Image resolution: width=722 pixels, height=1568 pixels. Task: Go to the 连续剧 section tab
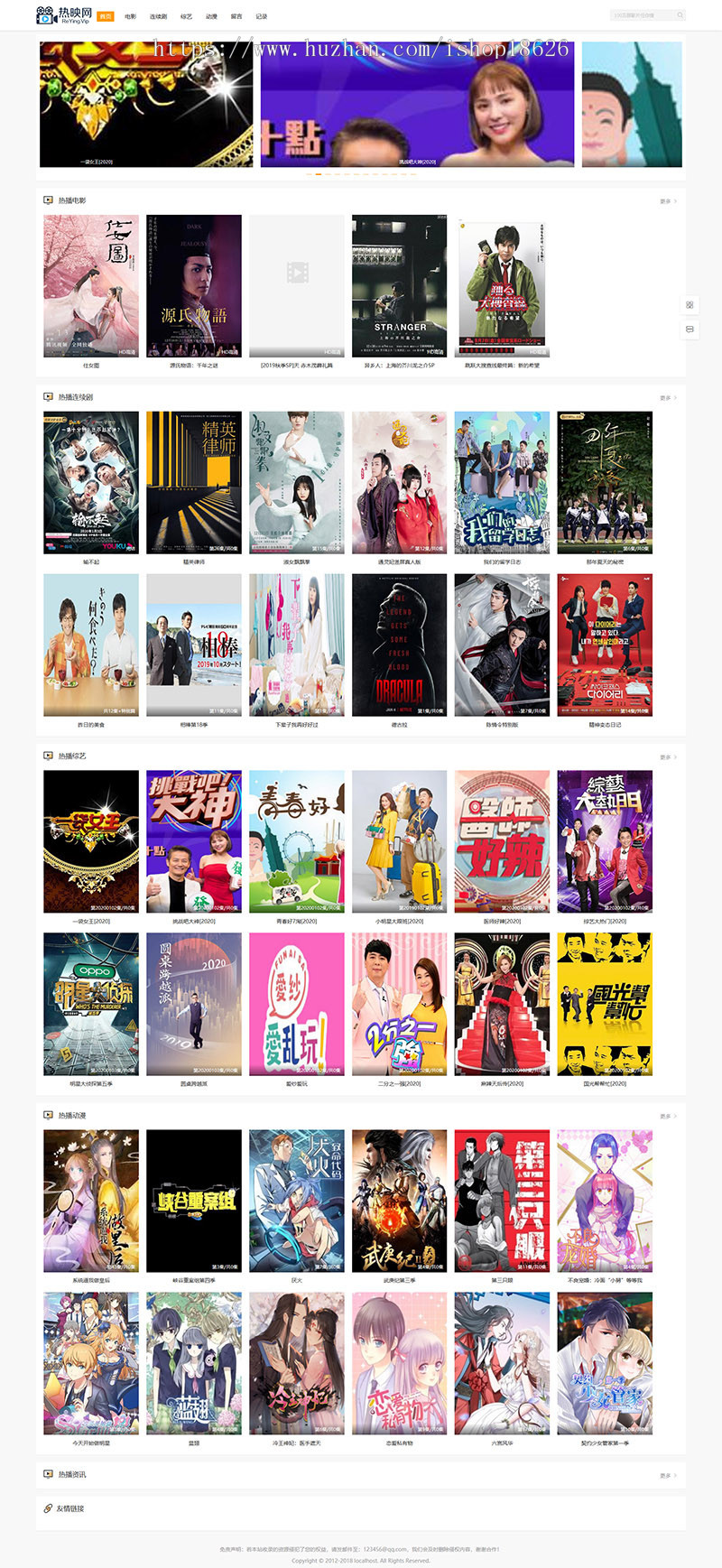point(158,16)
